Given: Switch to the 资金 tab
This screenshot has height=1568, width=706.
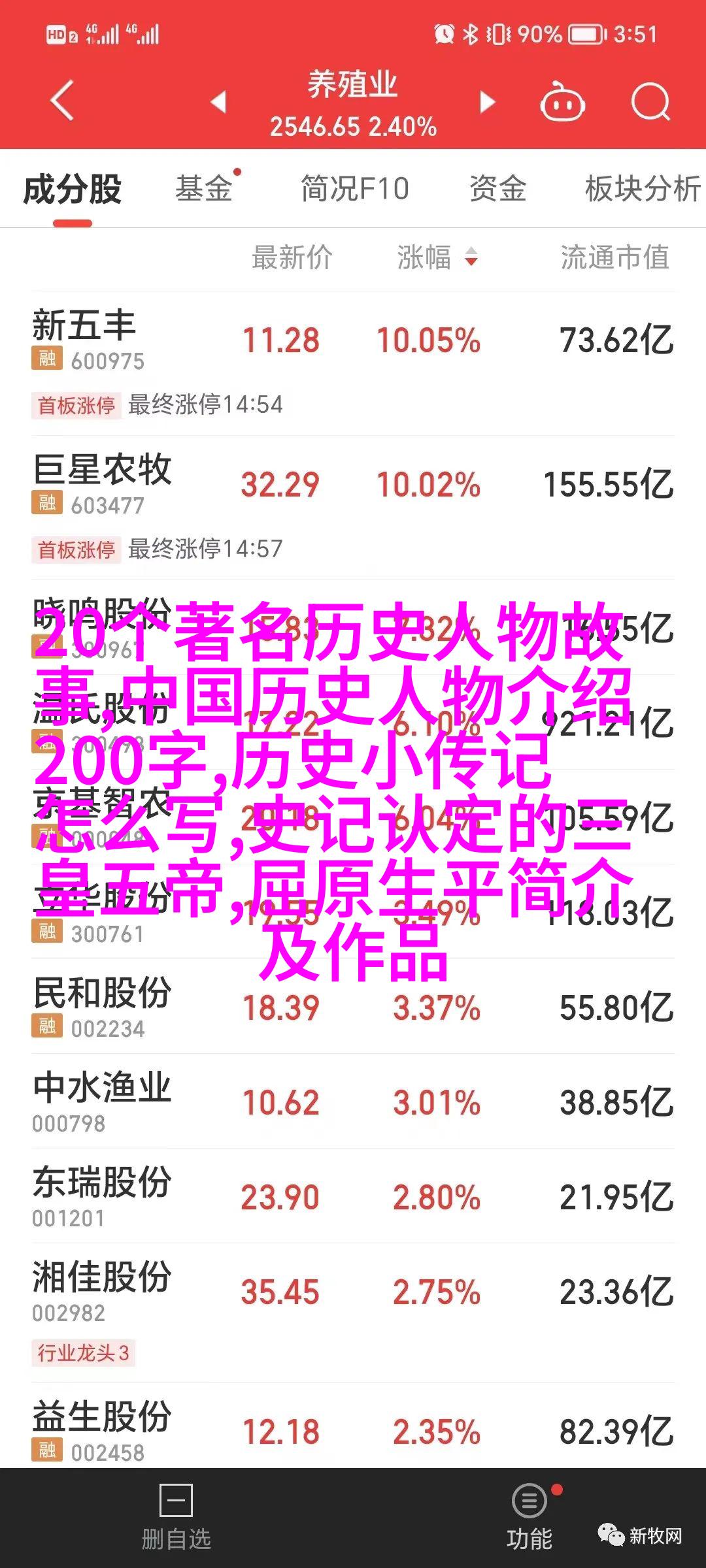Looking at the screenshot, I should pos(497,189).
